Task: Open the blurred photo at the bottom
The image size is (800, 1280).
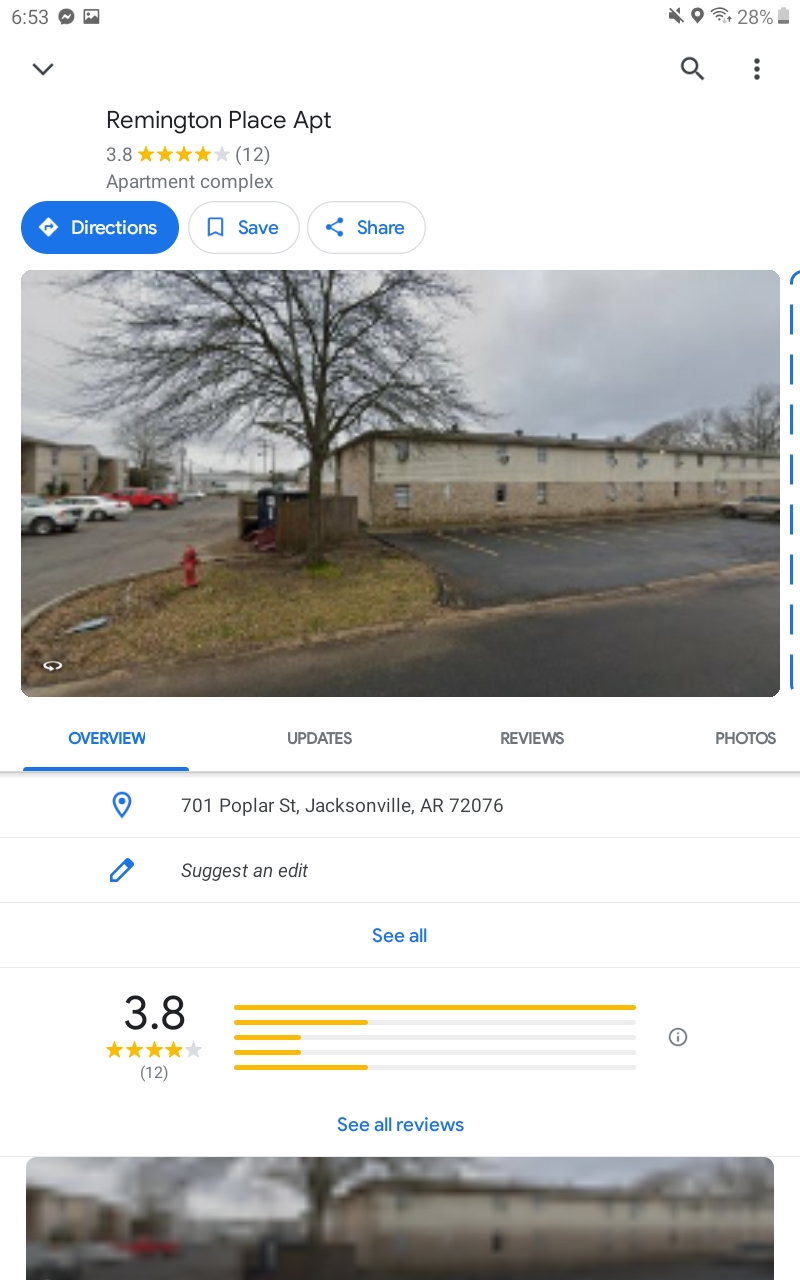Action: point(400,1218)
